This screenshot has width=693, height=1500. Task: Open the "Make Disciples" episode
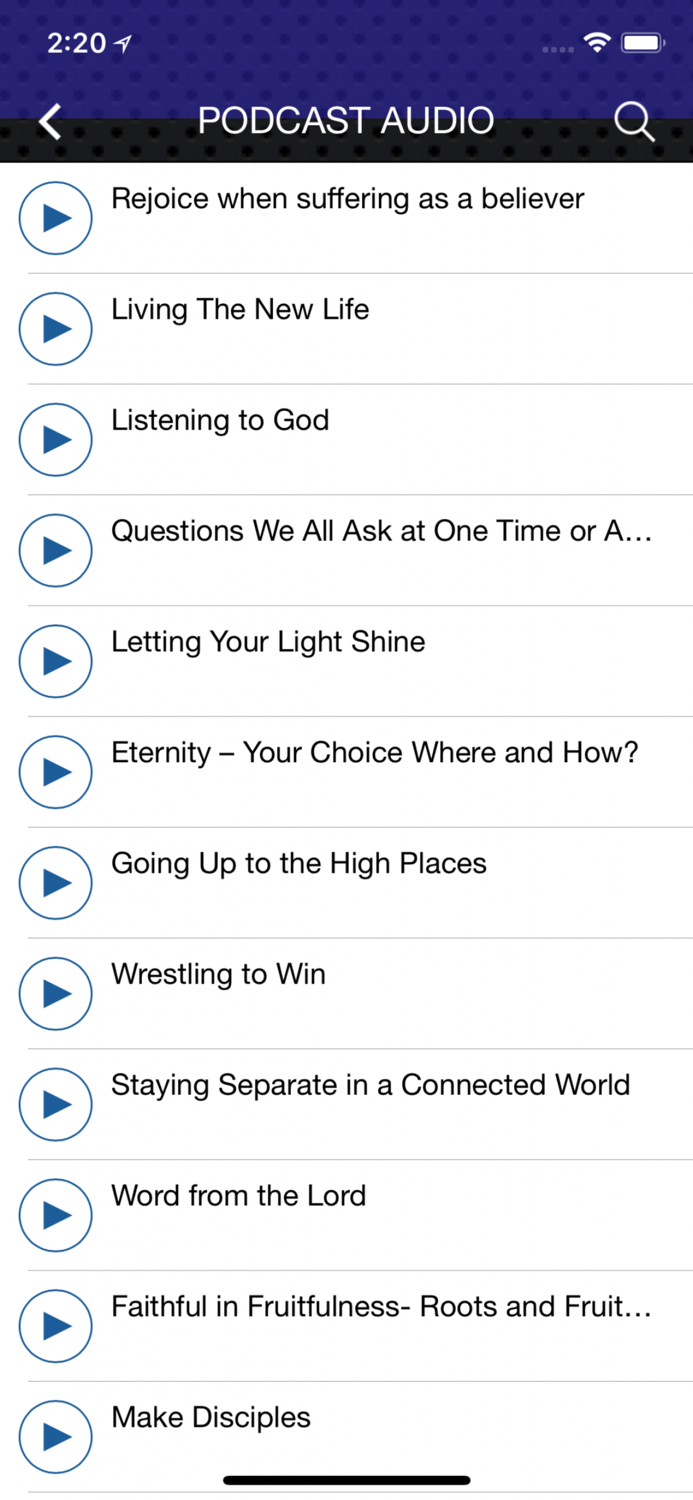pos(211,1418)
